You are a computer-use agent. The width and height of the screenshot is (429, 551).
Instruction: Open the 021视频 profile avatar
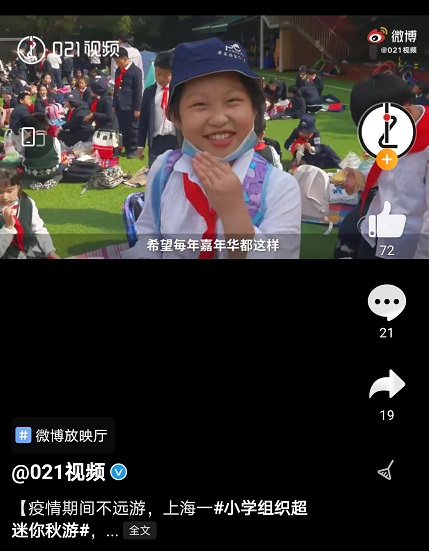coord(387,130)
